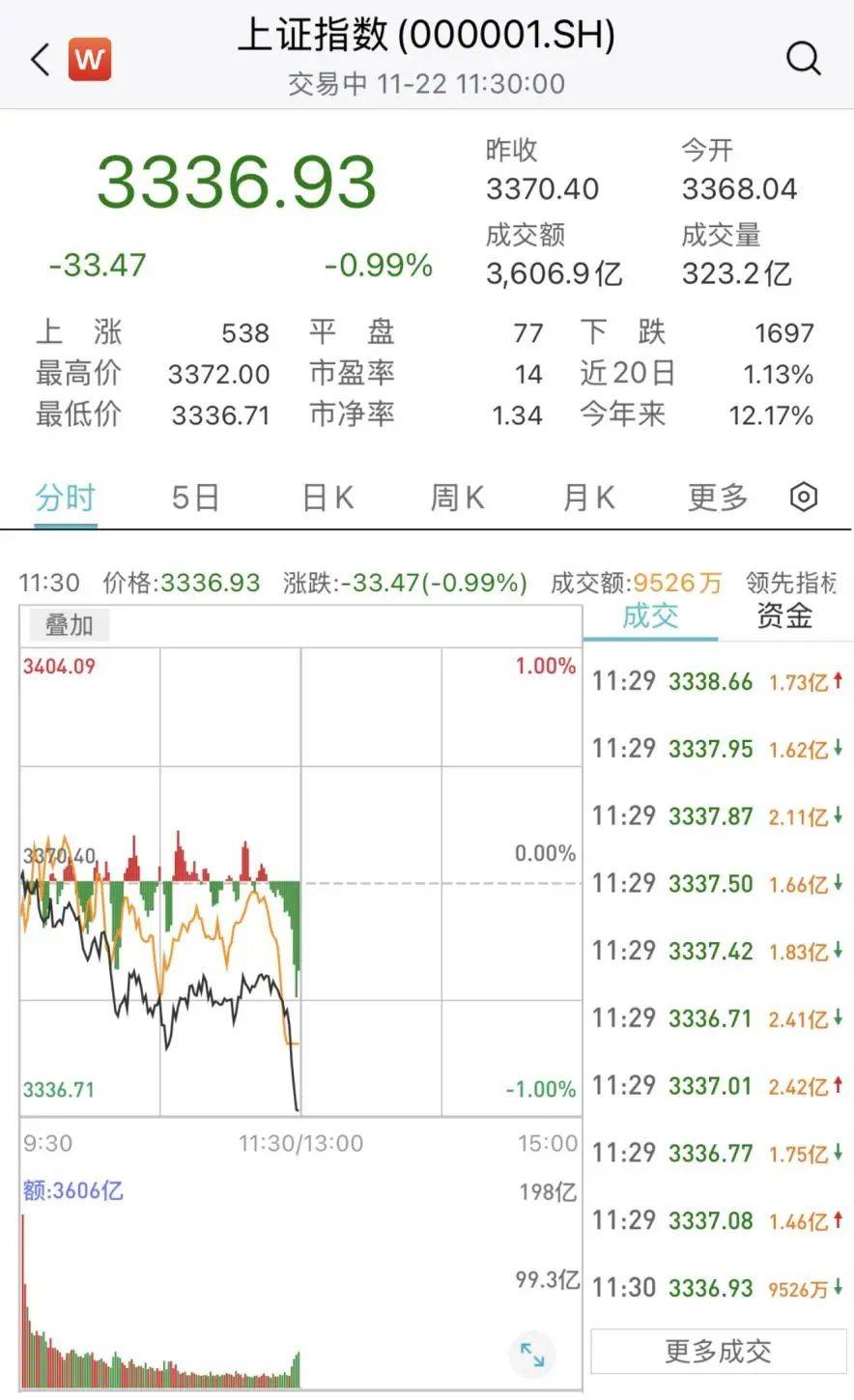Tap the Wind app logo icon
Image resolution: width=854 pixels, height=1400 pixels.
tap(90, 59)
